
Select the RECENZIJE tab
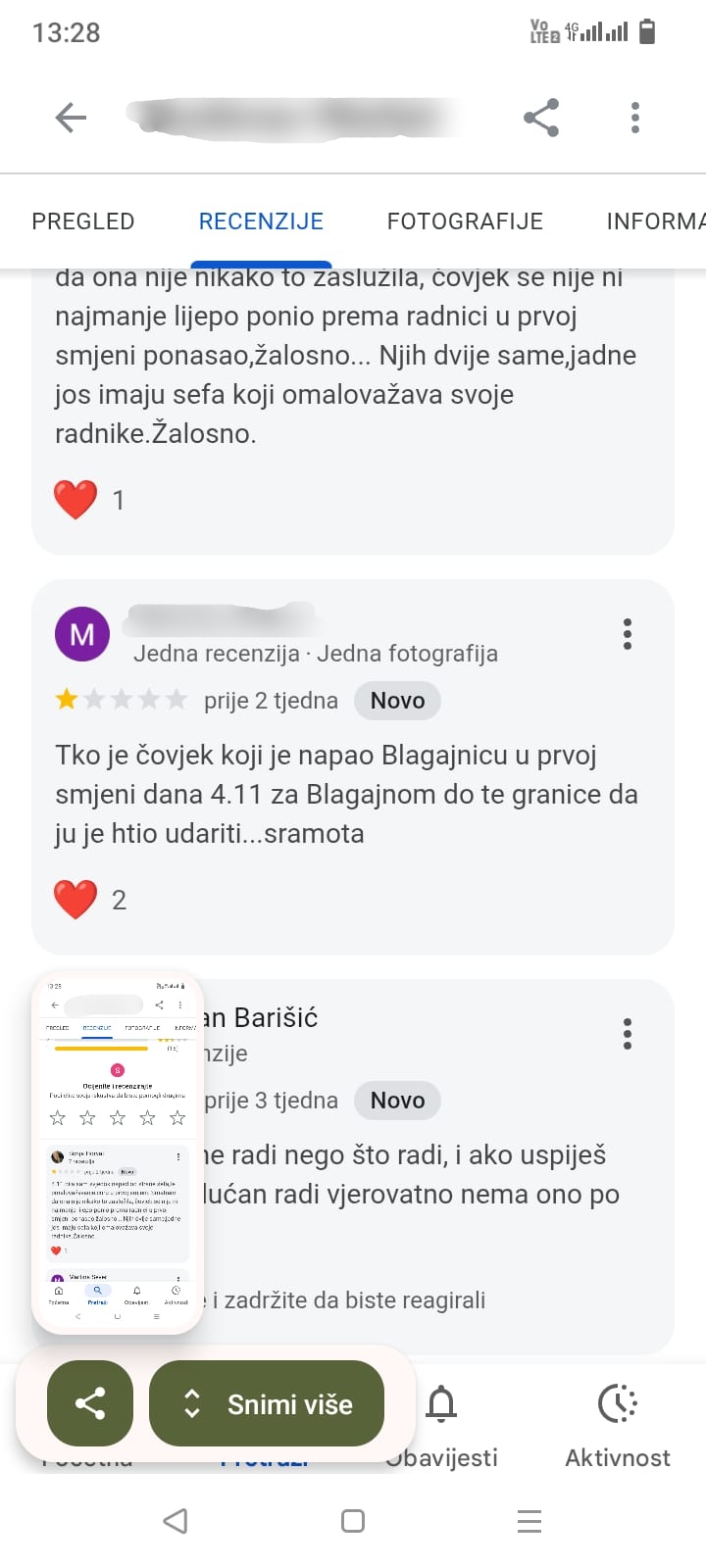261,221
